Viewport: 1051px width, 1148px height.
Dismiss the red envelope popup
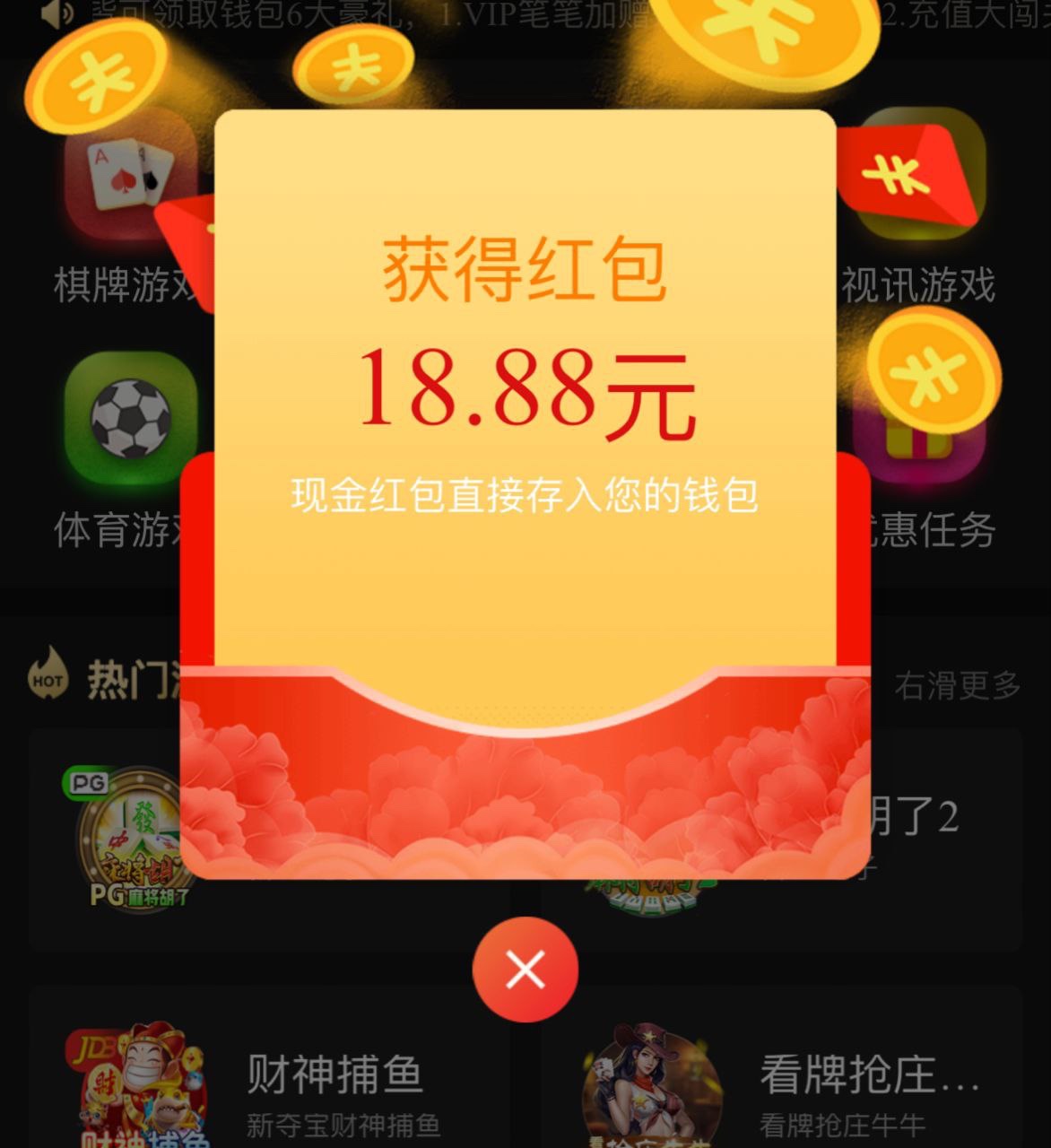pos(525,970)
